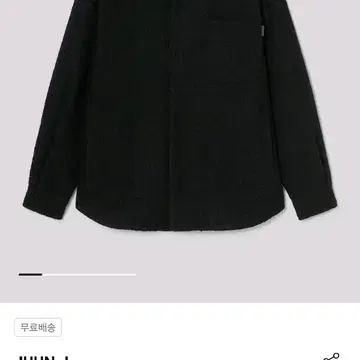Tap the image carousel page indicator

[77, 275]
